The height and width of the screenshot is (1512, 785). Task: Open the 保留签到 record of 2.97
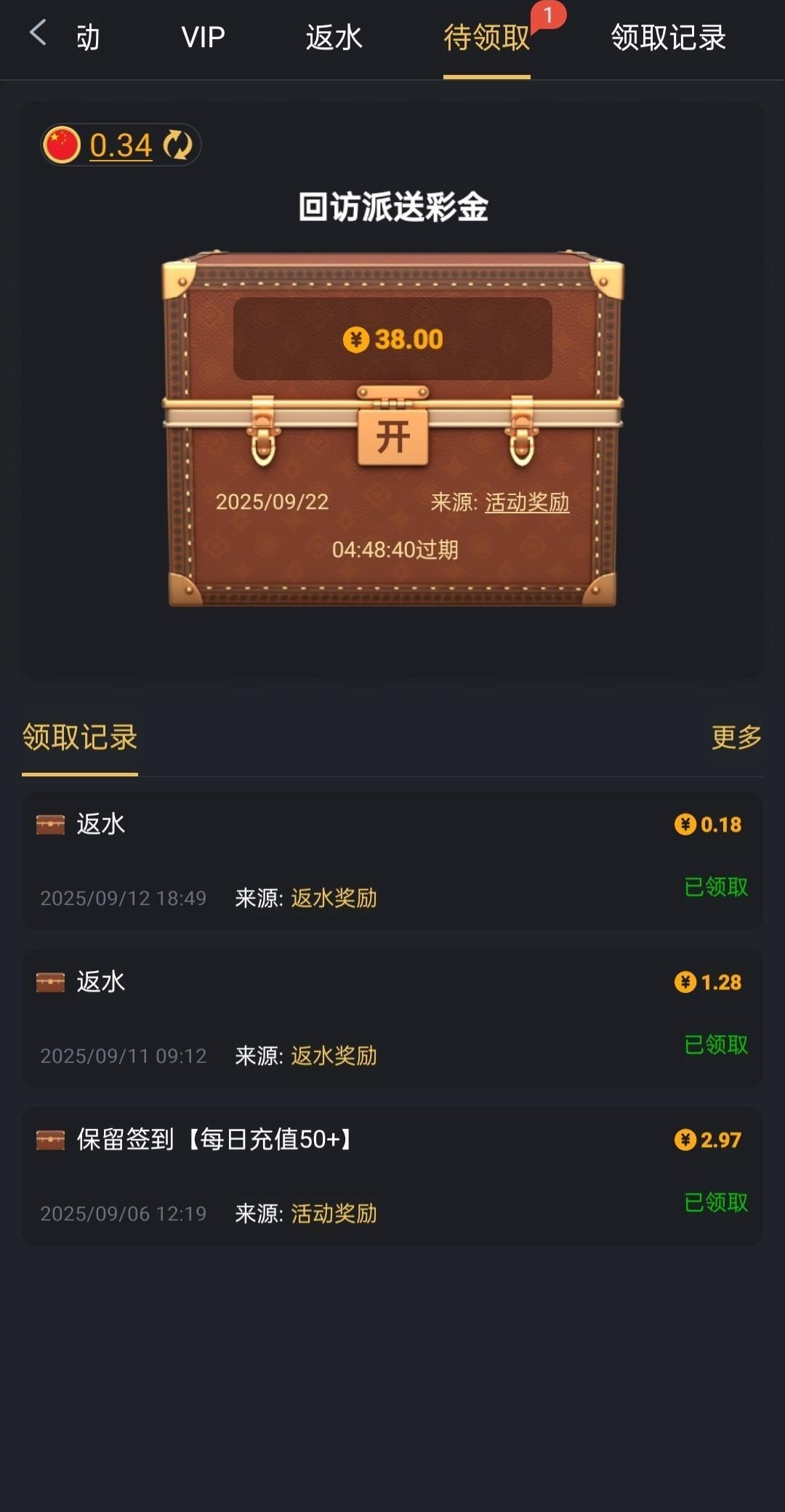click(392, 1175)
